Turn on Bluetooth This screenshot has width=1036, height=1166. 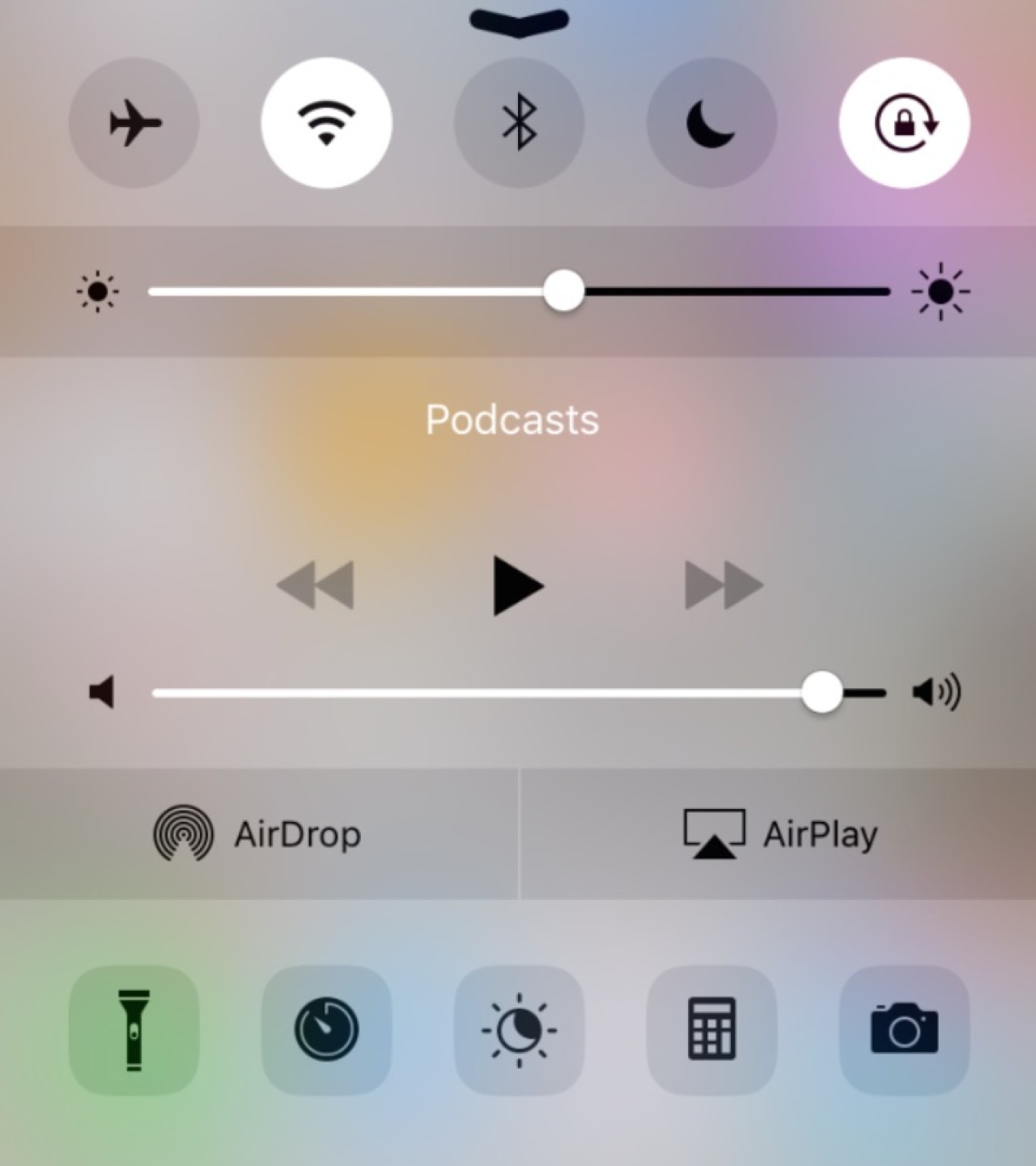point(519,123)
